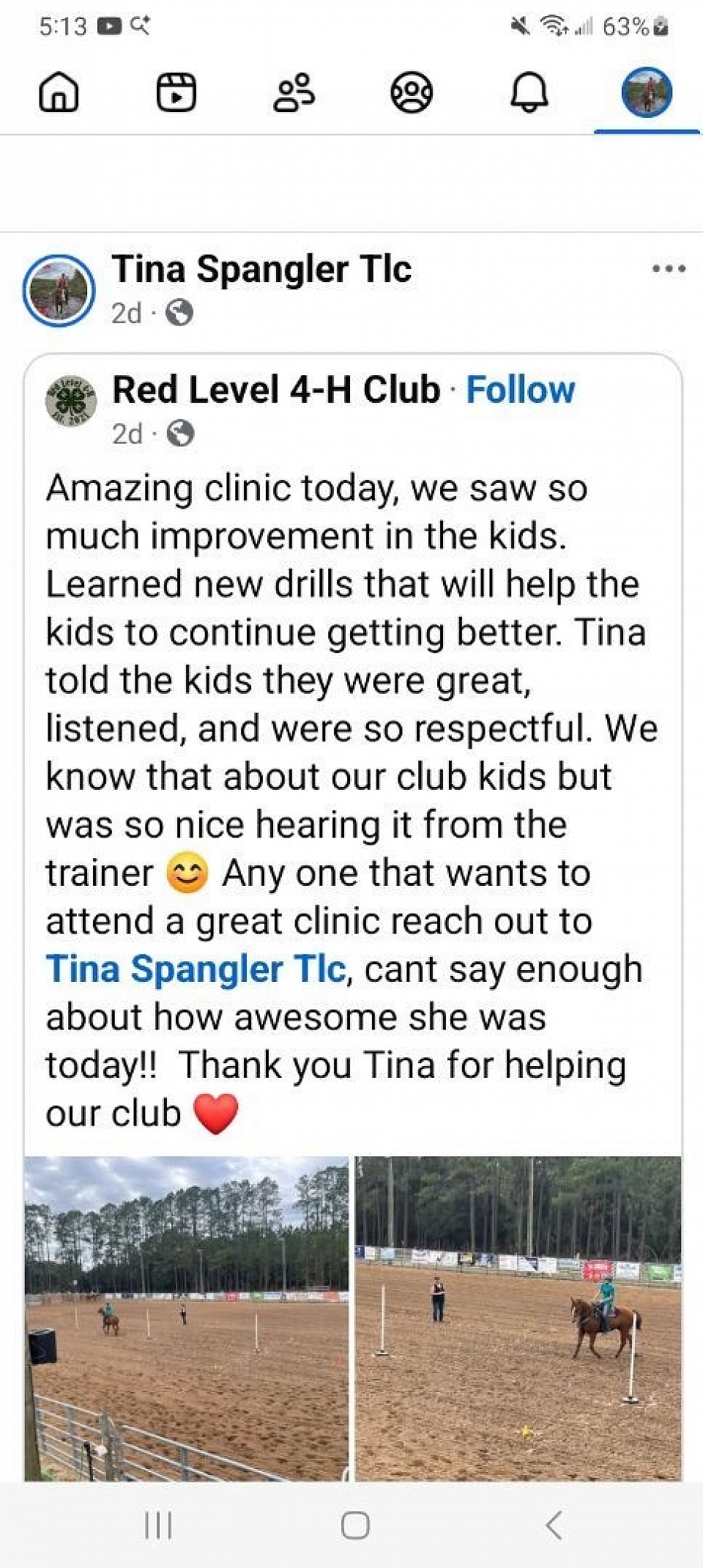Tap Tina Spangler Tlc's profile picture
Screen dimensions: 703x1568
pos(59,290)
